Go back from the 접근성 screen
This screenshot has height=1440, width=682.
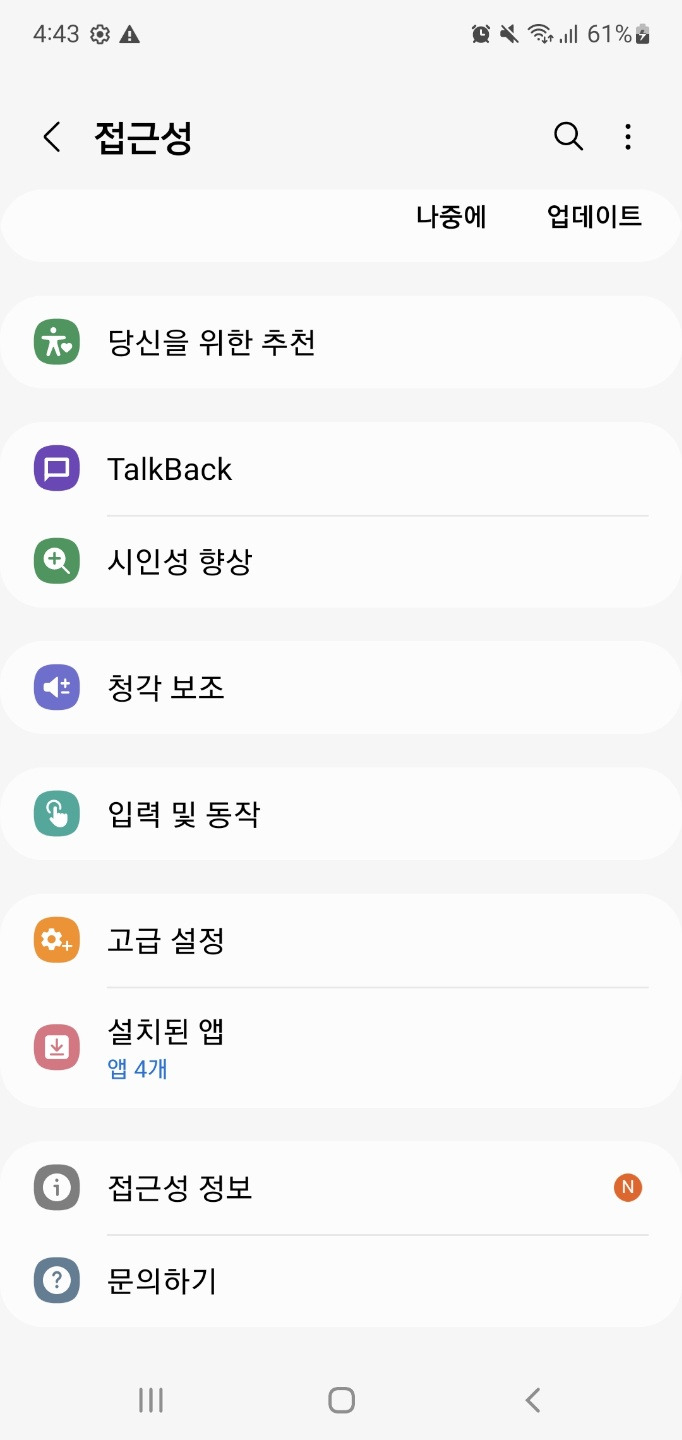pyautogui.click(x=52, y=137)
